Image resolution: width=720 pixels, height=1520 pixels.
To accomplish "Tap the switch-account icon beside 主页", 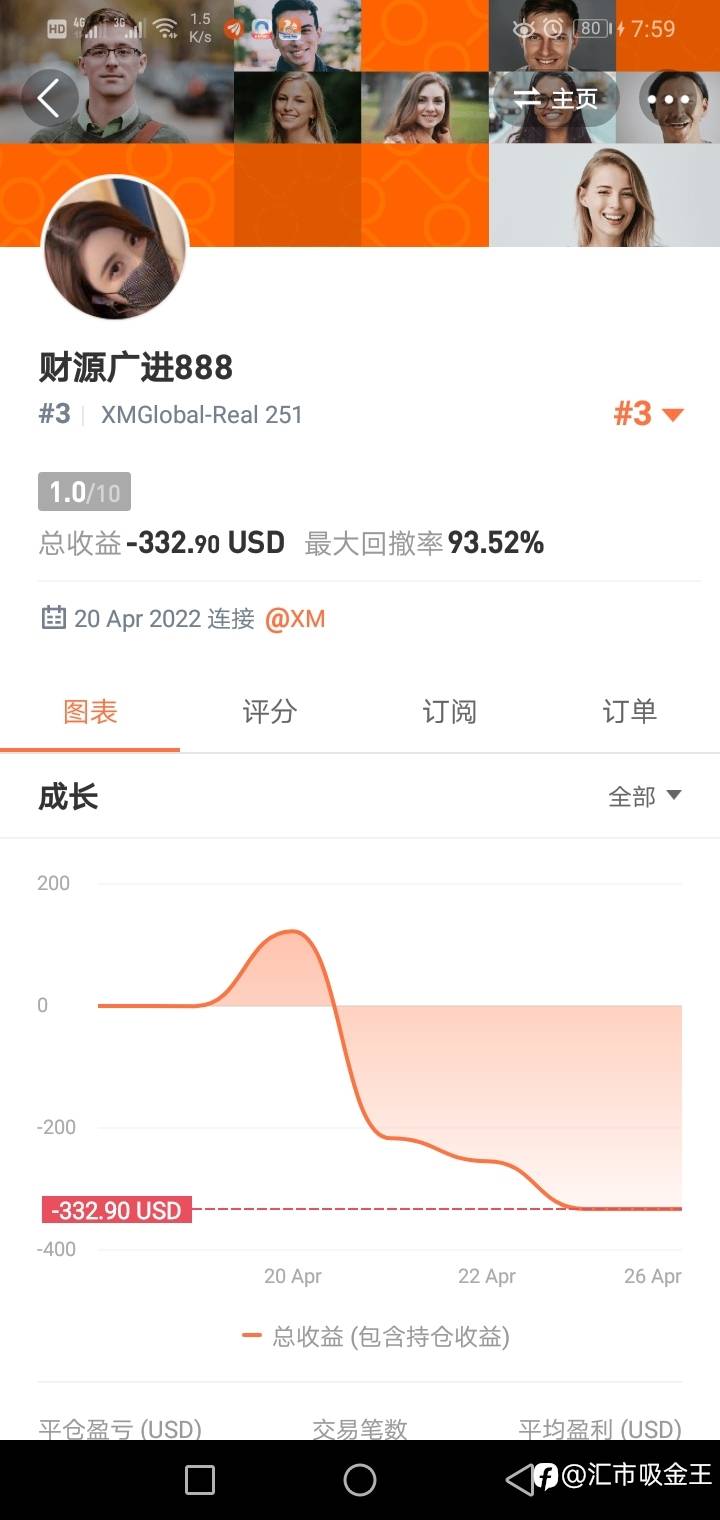I will [x=530, y=98].
